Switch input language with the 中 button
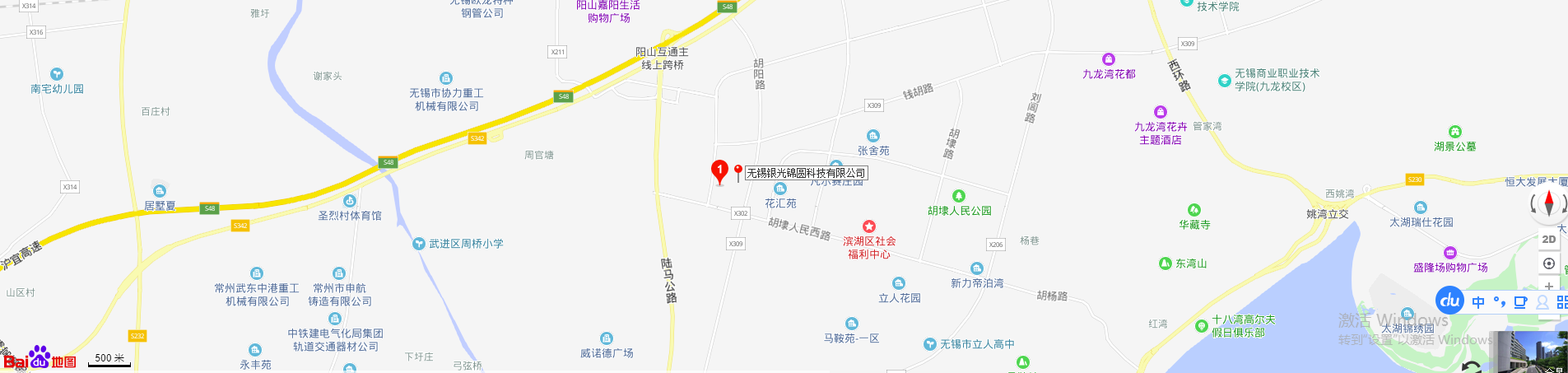 tap(1478, 302)
